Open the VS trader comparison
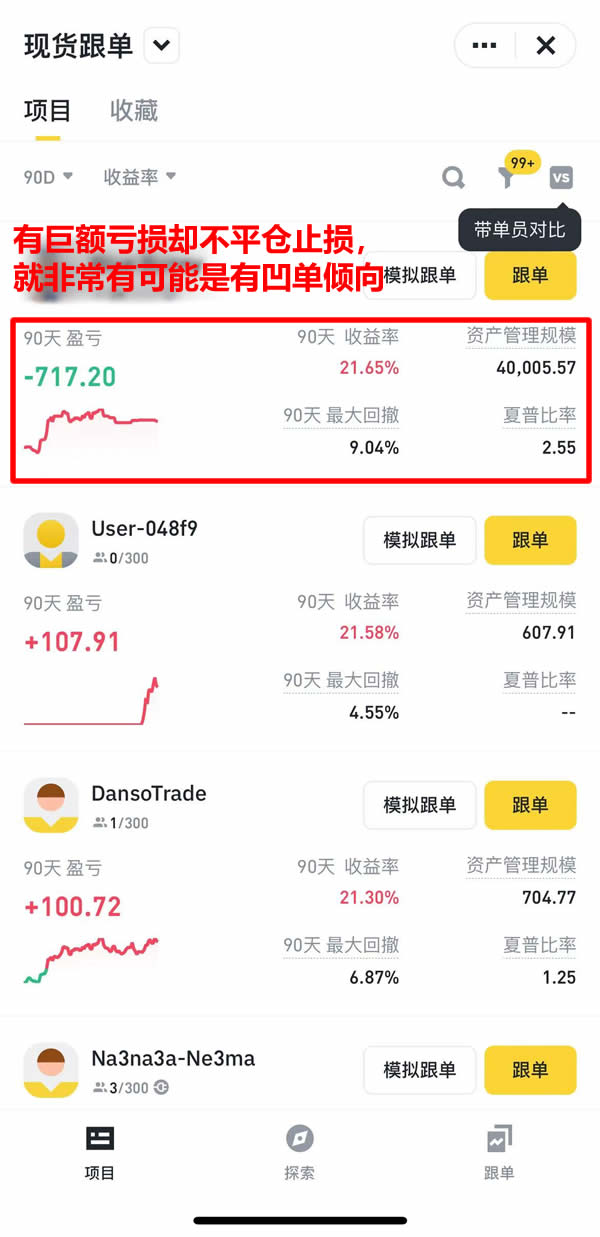This screenshot has width=600, height=1237. (x=561, y=178)
